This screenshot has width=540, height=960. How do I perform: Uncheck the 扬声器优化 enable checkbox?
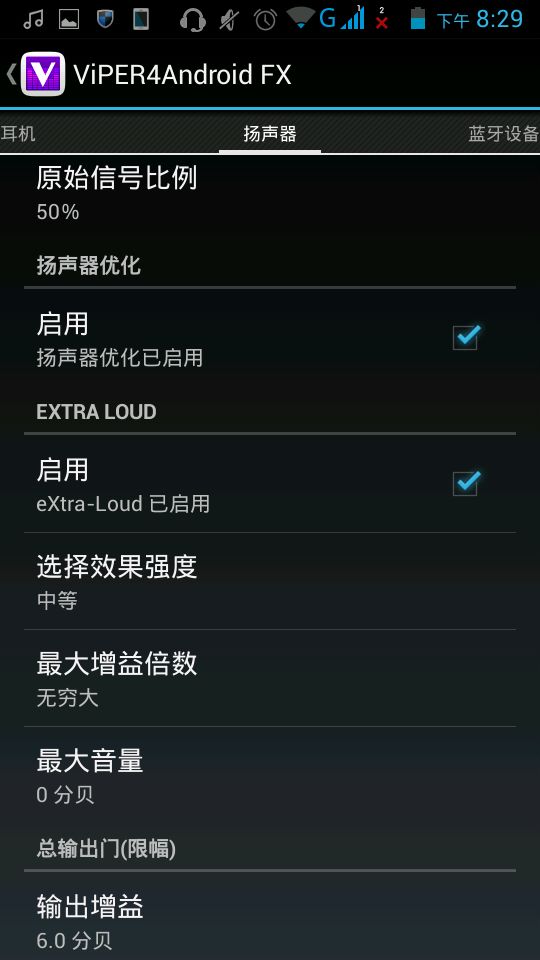467,336
